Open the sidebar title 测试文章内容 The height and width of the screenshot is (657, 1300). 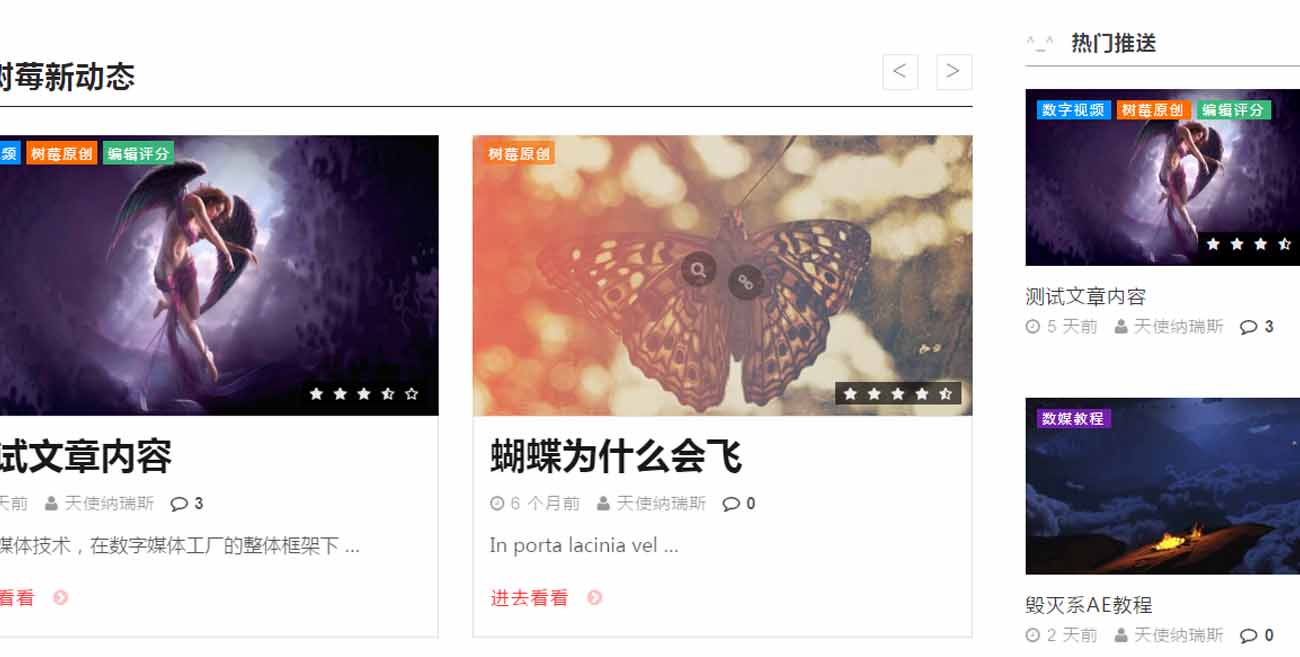[x=1085, y=297]
